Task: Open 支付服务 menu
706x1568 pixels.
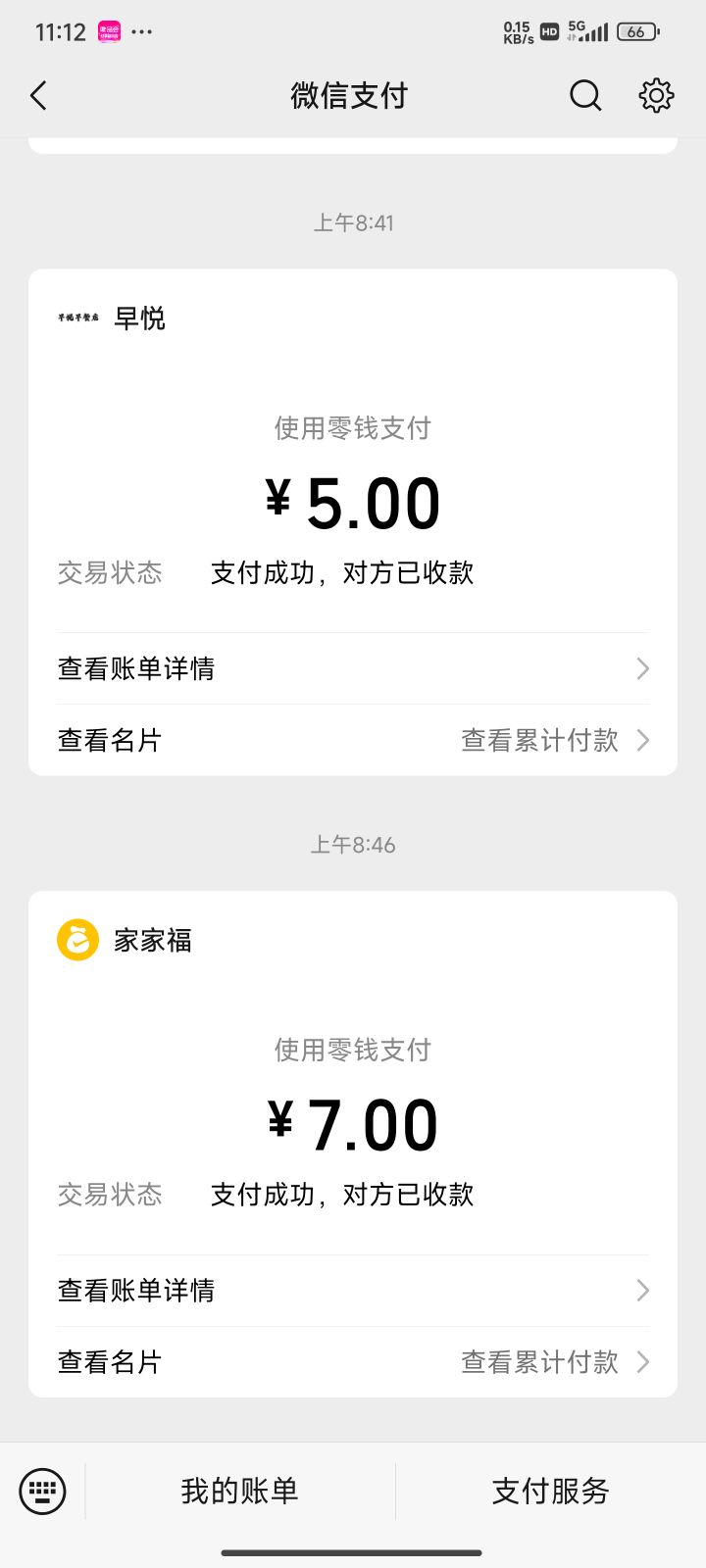Action: click(x=551, y=1492)
